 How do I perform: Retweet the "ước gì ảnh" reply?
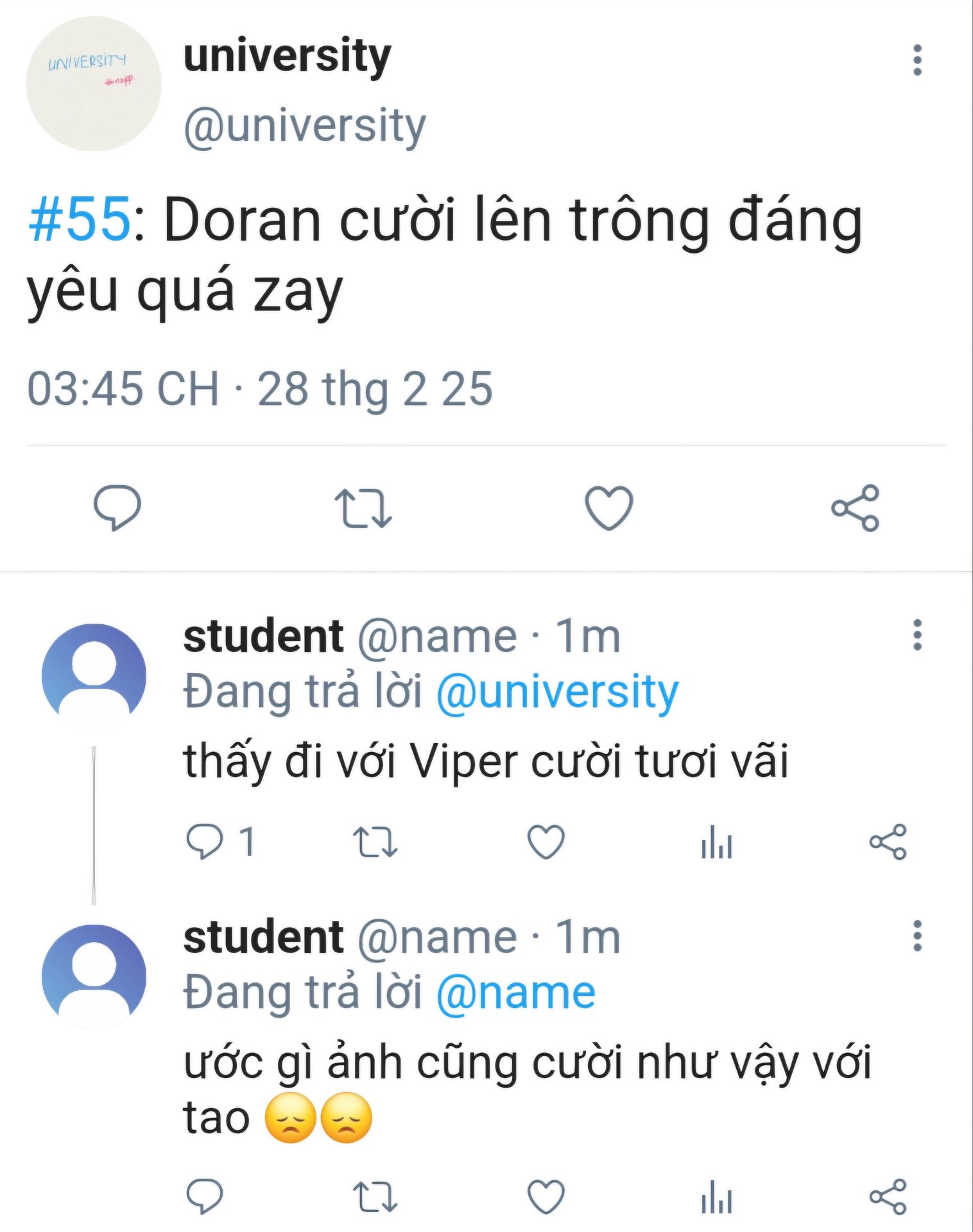point(375,1197)
